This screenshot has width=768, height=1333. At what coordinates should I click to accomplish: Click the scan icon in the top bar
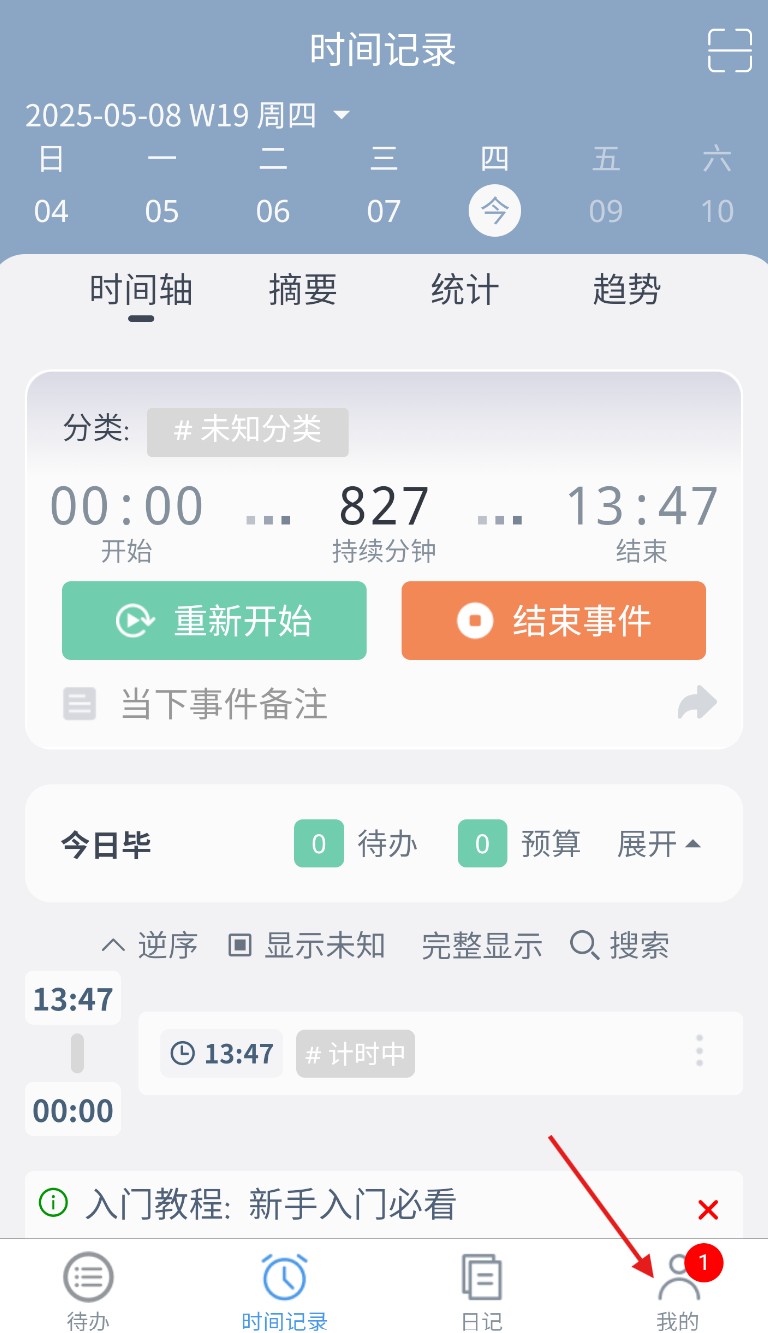coord(730,49)
